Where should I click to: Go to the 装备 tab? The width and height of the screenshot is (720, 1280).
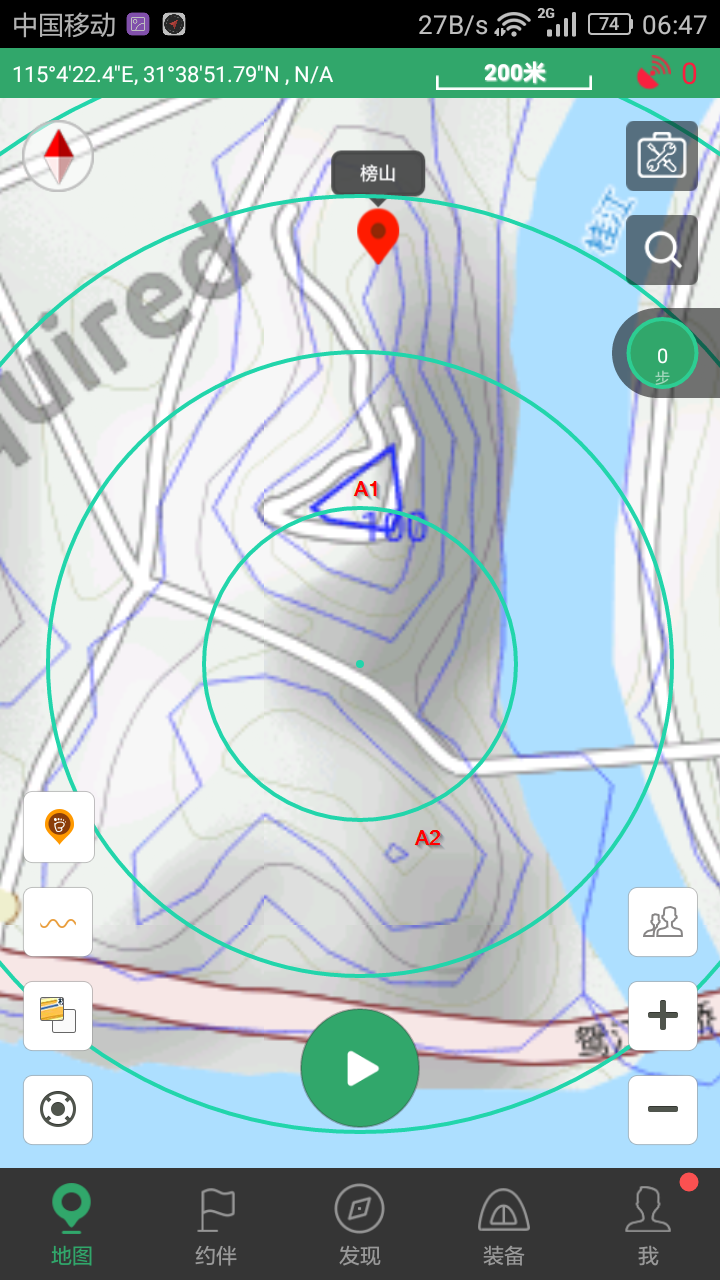(504, 1224)
